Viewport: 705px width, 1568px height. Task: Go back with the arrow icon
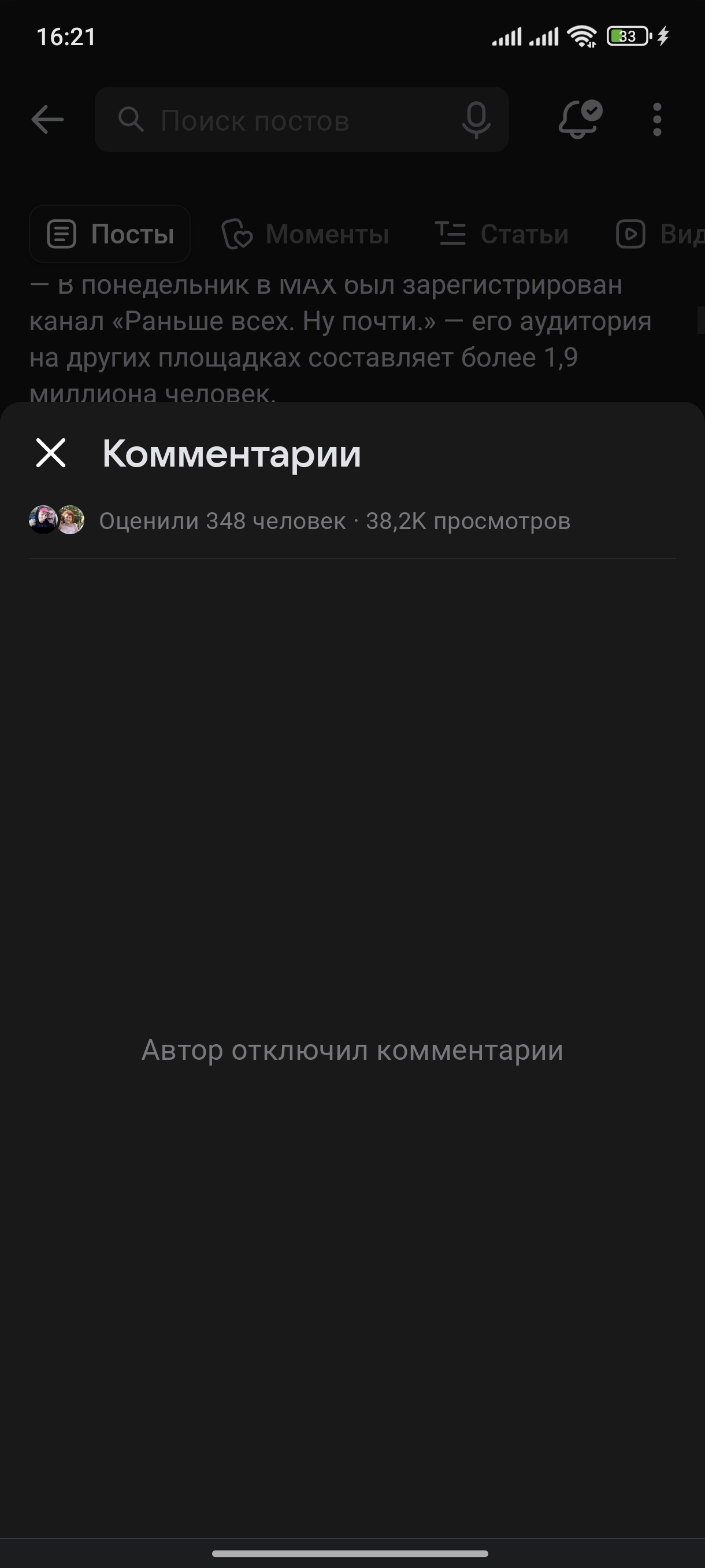point(47,119)
